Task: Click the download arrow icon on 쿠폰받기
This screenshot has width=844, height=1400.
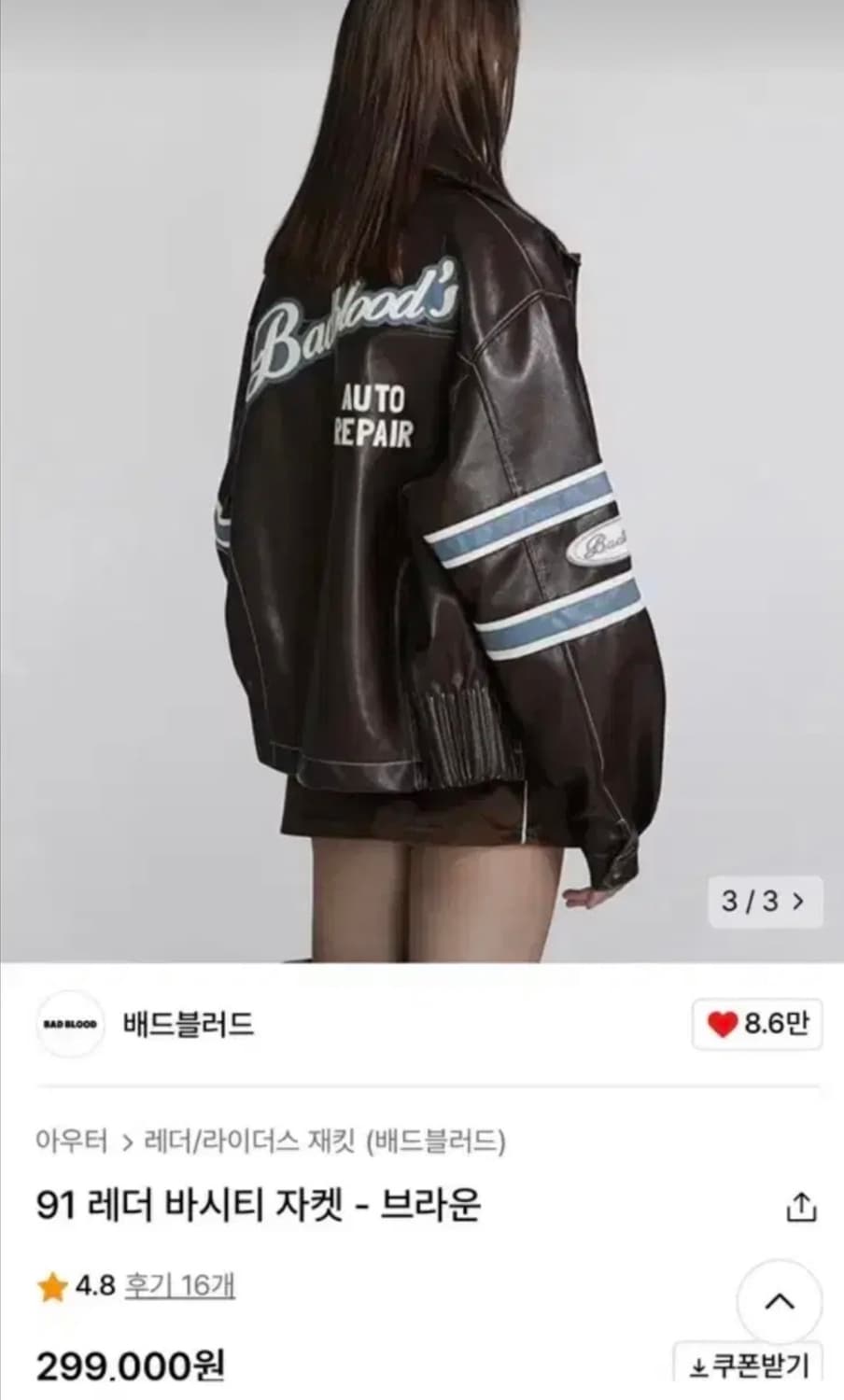Action: (699, 1365)
